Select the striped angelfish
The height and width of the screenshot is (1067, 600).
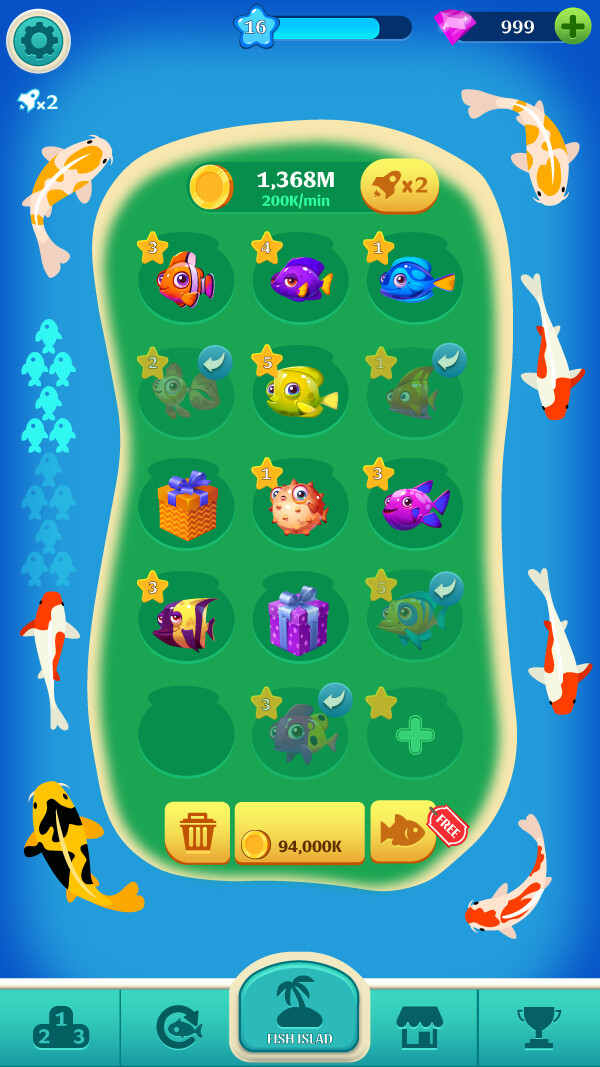tap(186, 620)
